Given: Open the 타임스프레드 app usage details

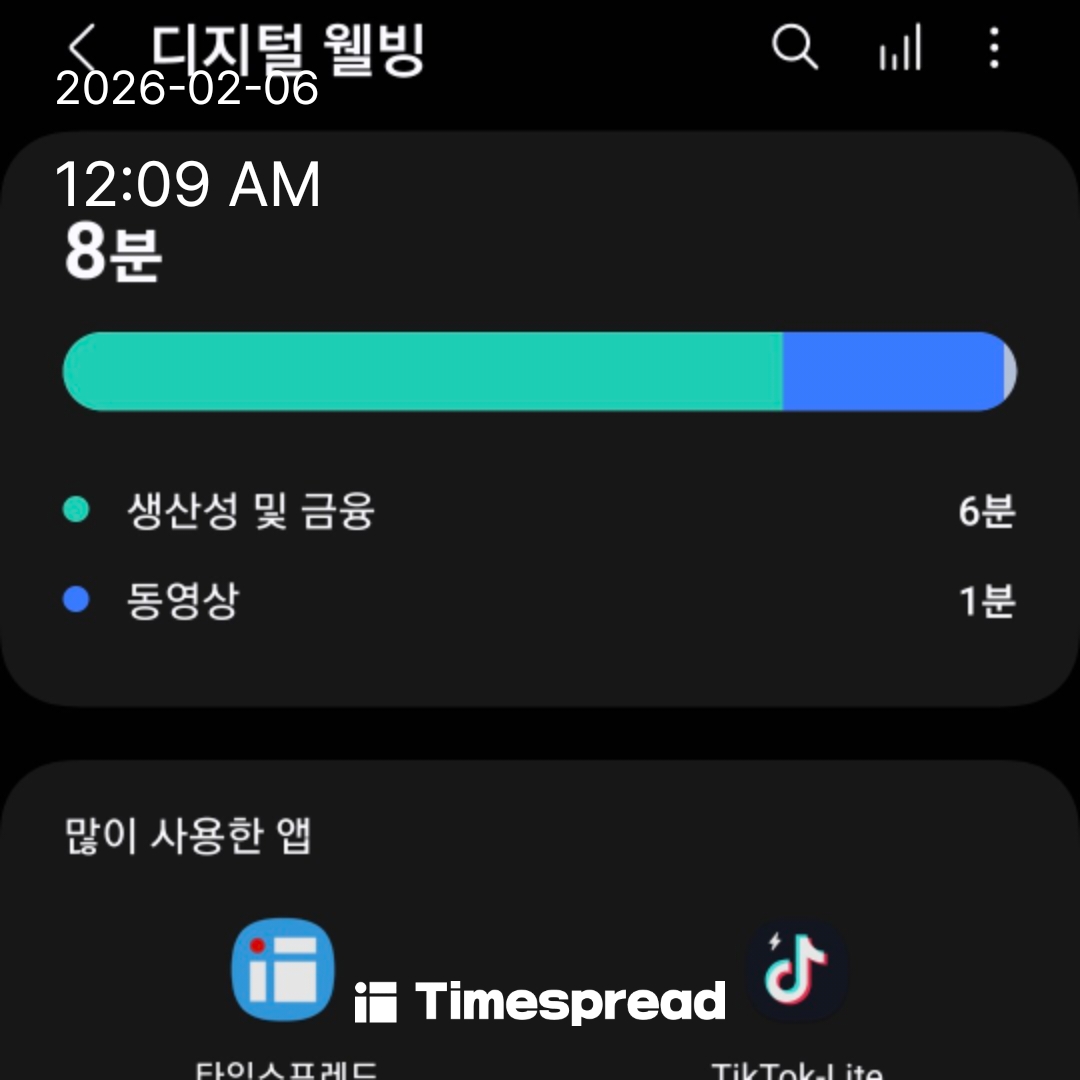Looking at the screenshot, I should click(x=283, y=970).
